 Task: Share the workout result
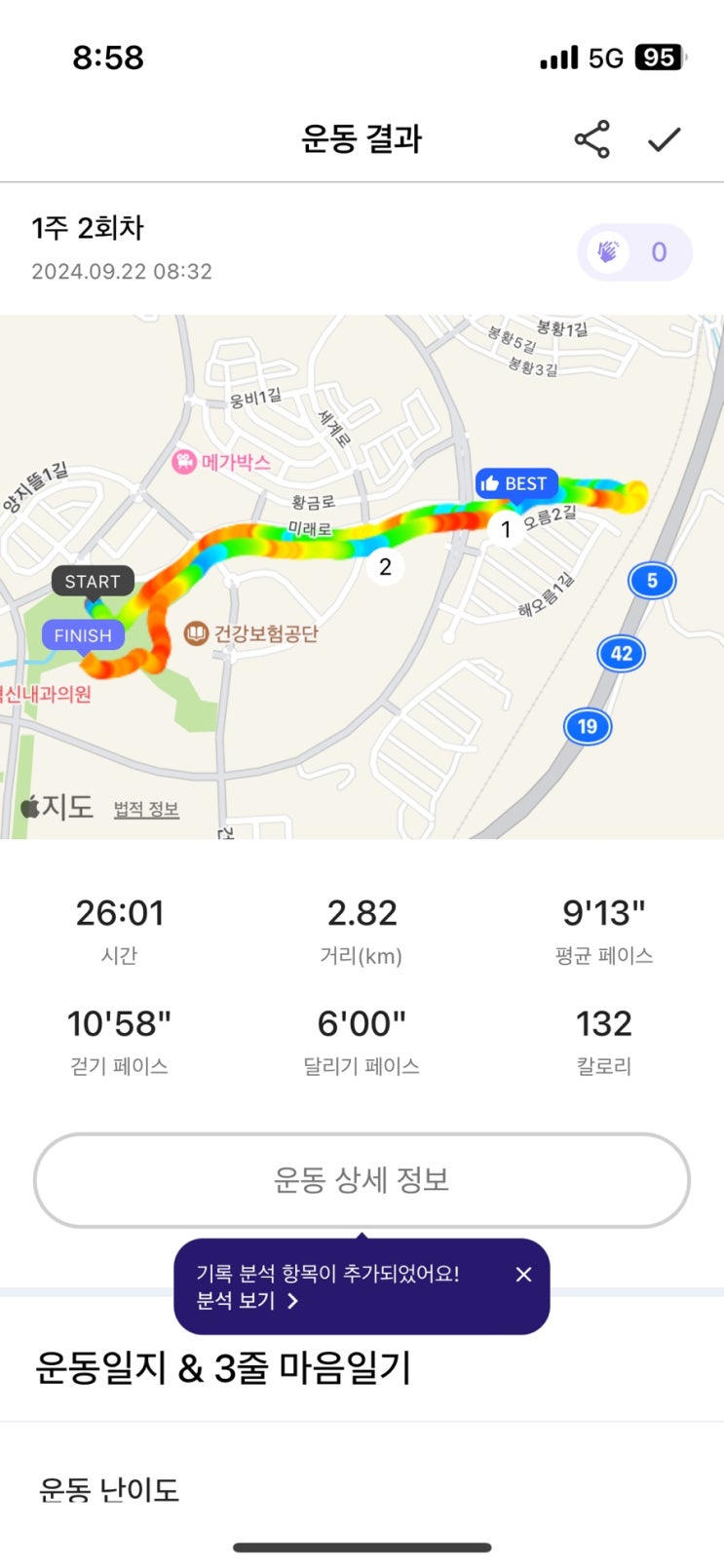tap(591, 139)
